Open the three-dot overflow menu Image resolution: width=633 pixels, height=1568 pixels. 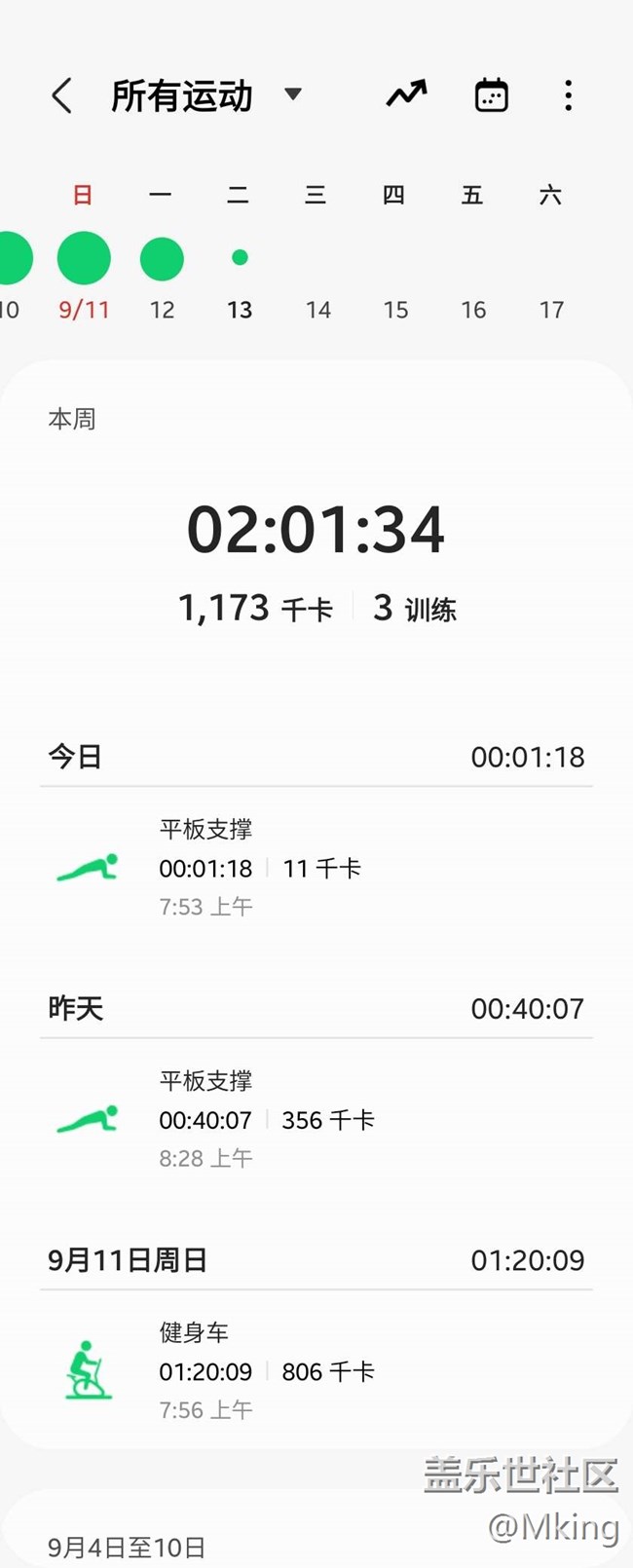pyautogui.click(x=568, y=95)
